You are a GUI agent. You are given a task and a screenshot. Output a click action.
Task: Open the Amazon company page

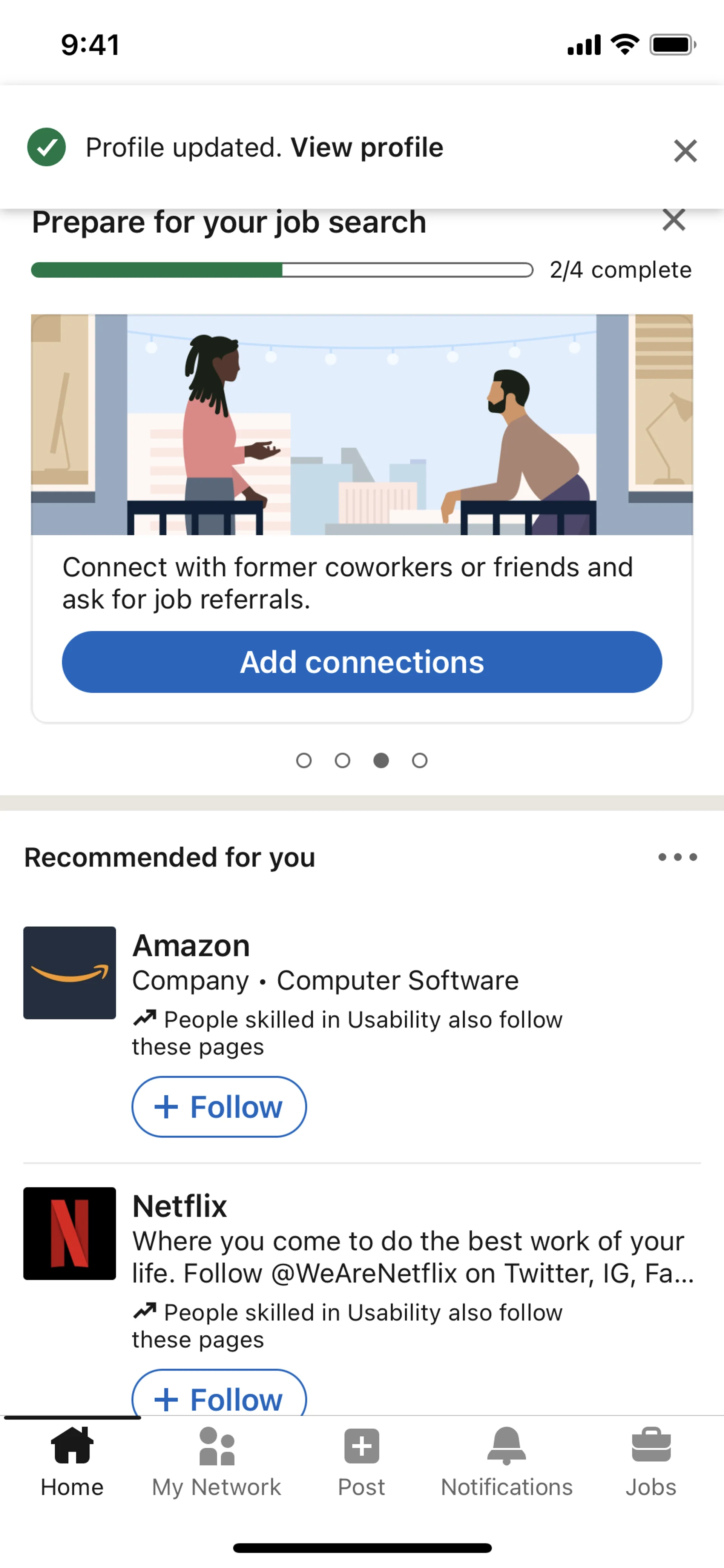point(191,946)
